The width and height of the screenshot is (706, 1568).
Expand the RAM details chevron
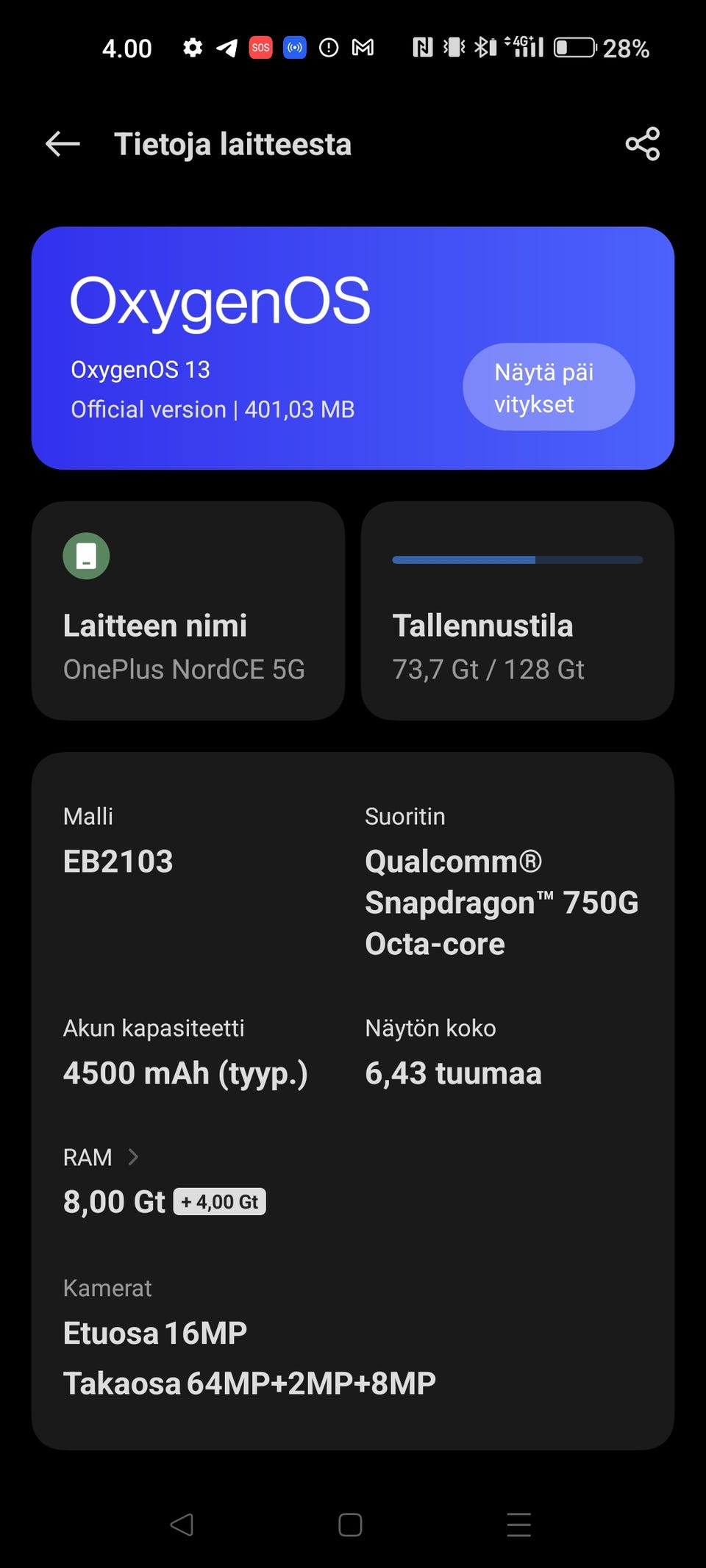pyautogui.click(x=133, y=1157)
